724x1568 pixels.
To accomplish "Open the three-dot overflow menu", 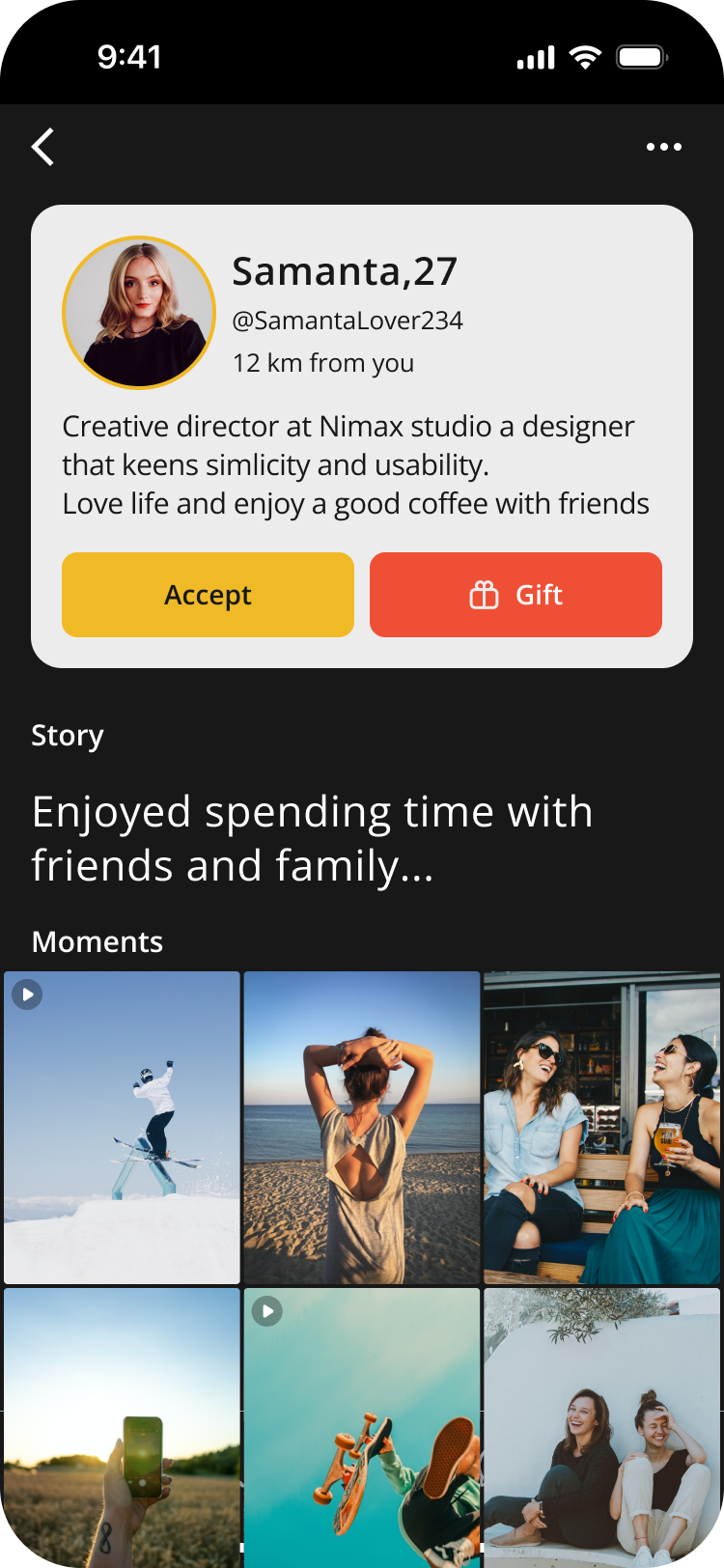I will point(663,148).
